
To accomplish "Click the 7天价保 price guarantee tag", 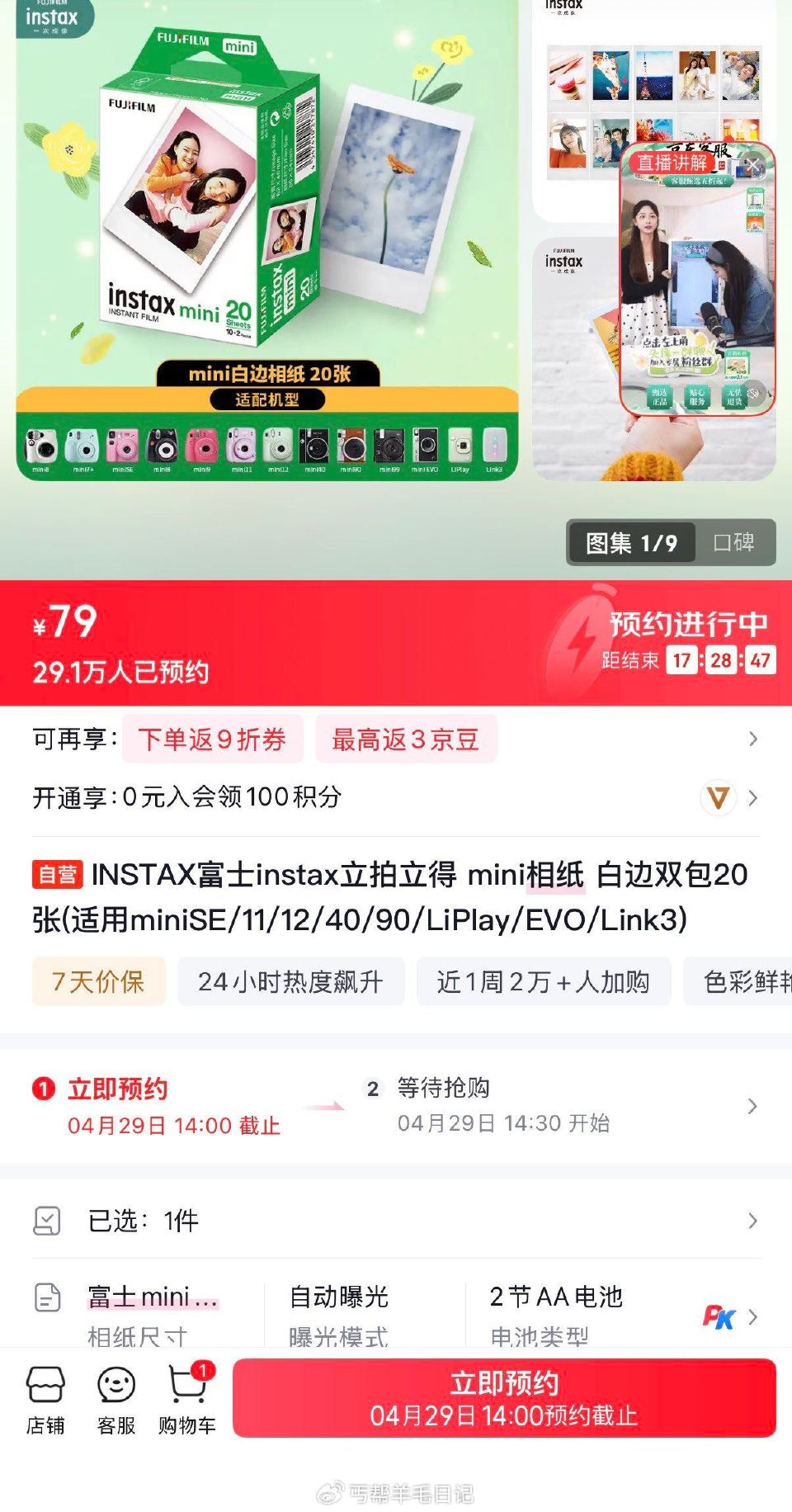I will [x=97, y=981].
